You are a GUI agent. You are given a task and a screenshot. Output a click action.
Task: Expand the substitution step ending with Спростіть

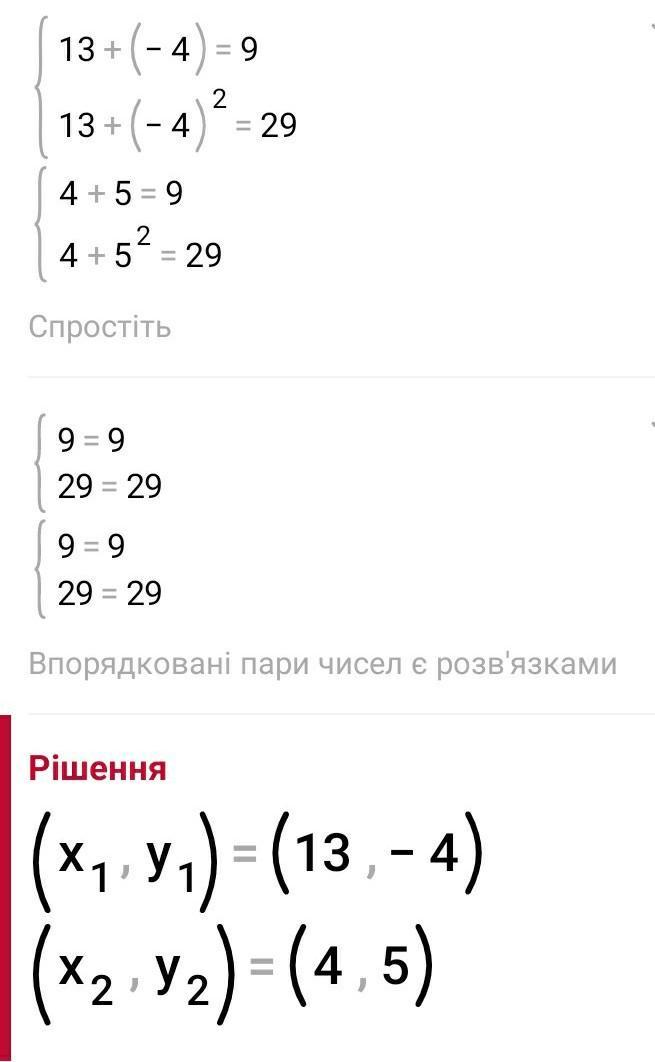(x=652, y=27)
